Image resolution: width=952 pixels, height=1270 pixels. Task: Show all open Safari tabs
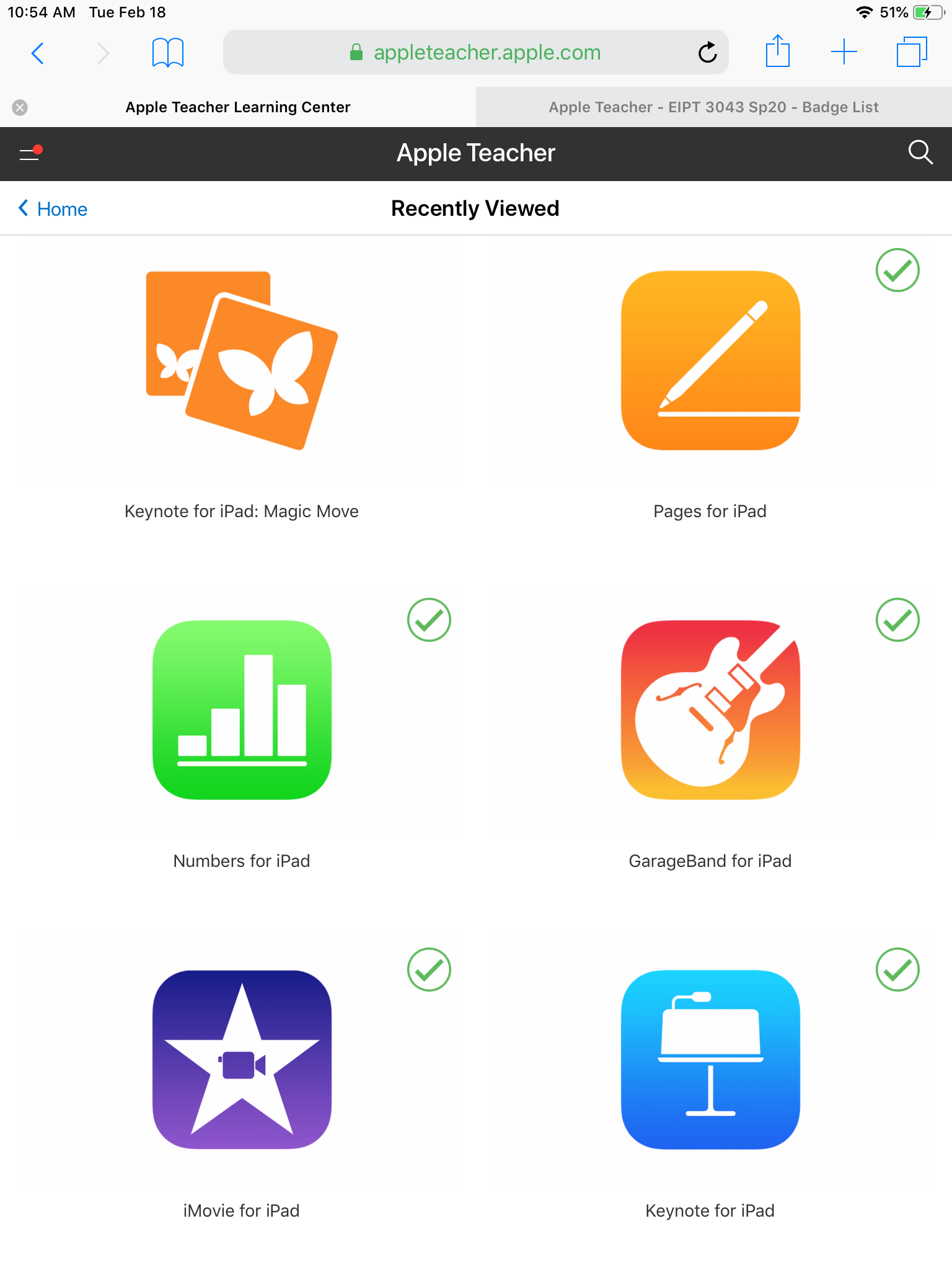point(911,52)
